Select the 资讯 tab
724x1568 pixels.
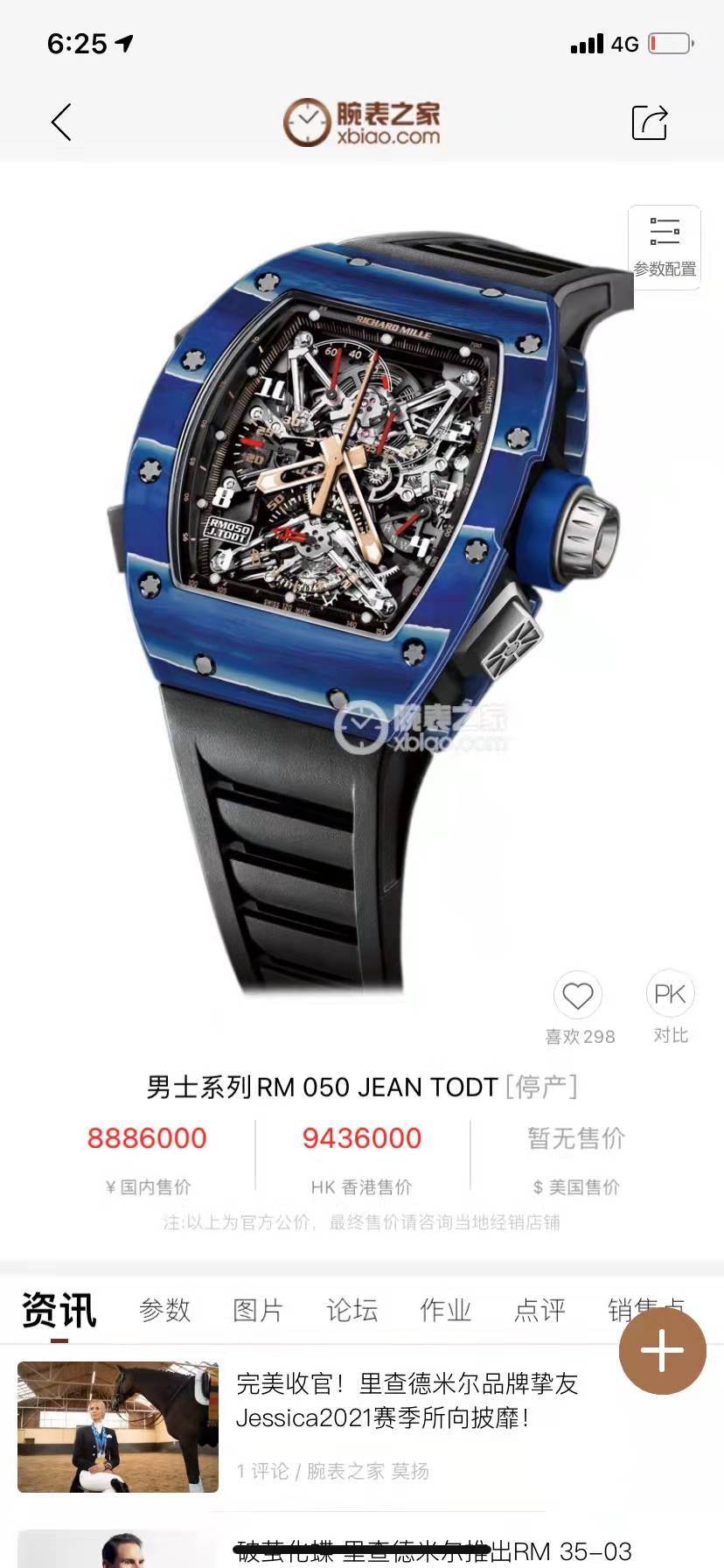[59, 1310]
